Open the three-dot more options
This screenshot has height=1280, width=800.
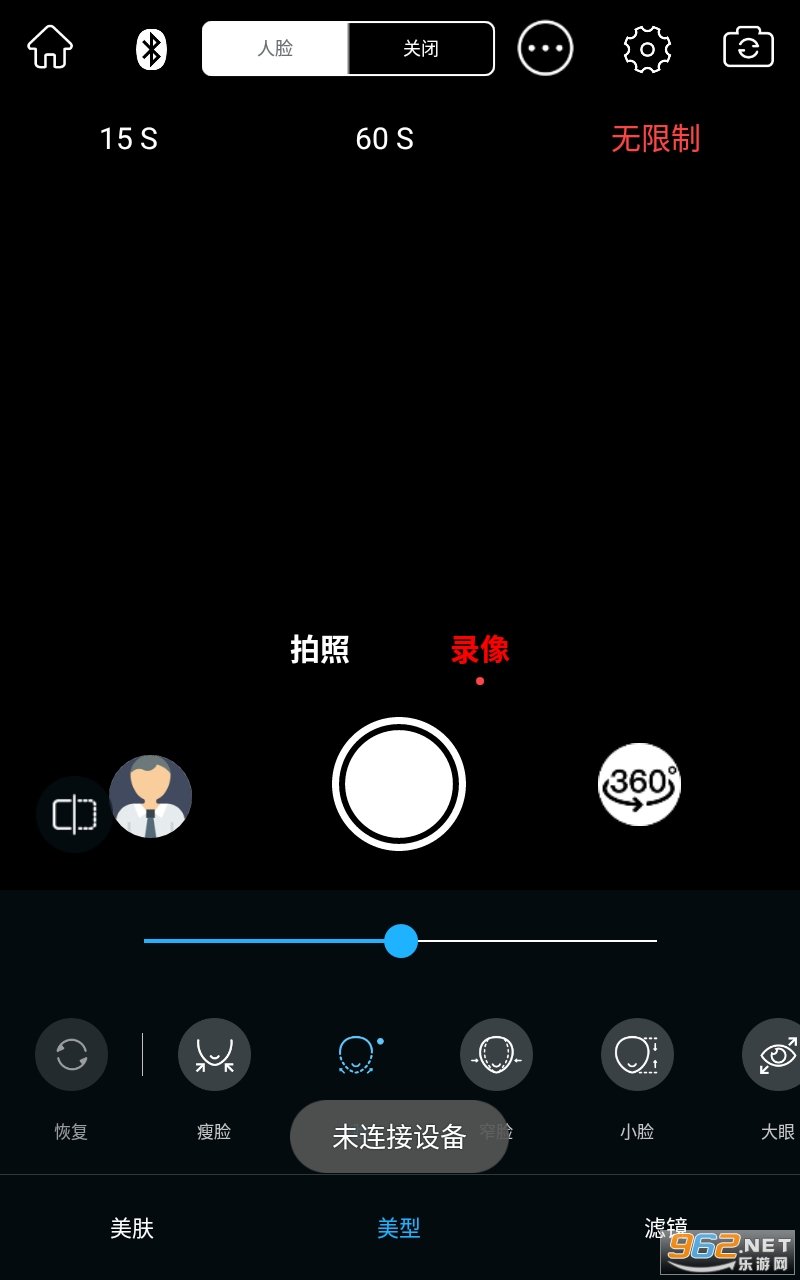coord(545,48)
